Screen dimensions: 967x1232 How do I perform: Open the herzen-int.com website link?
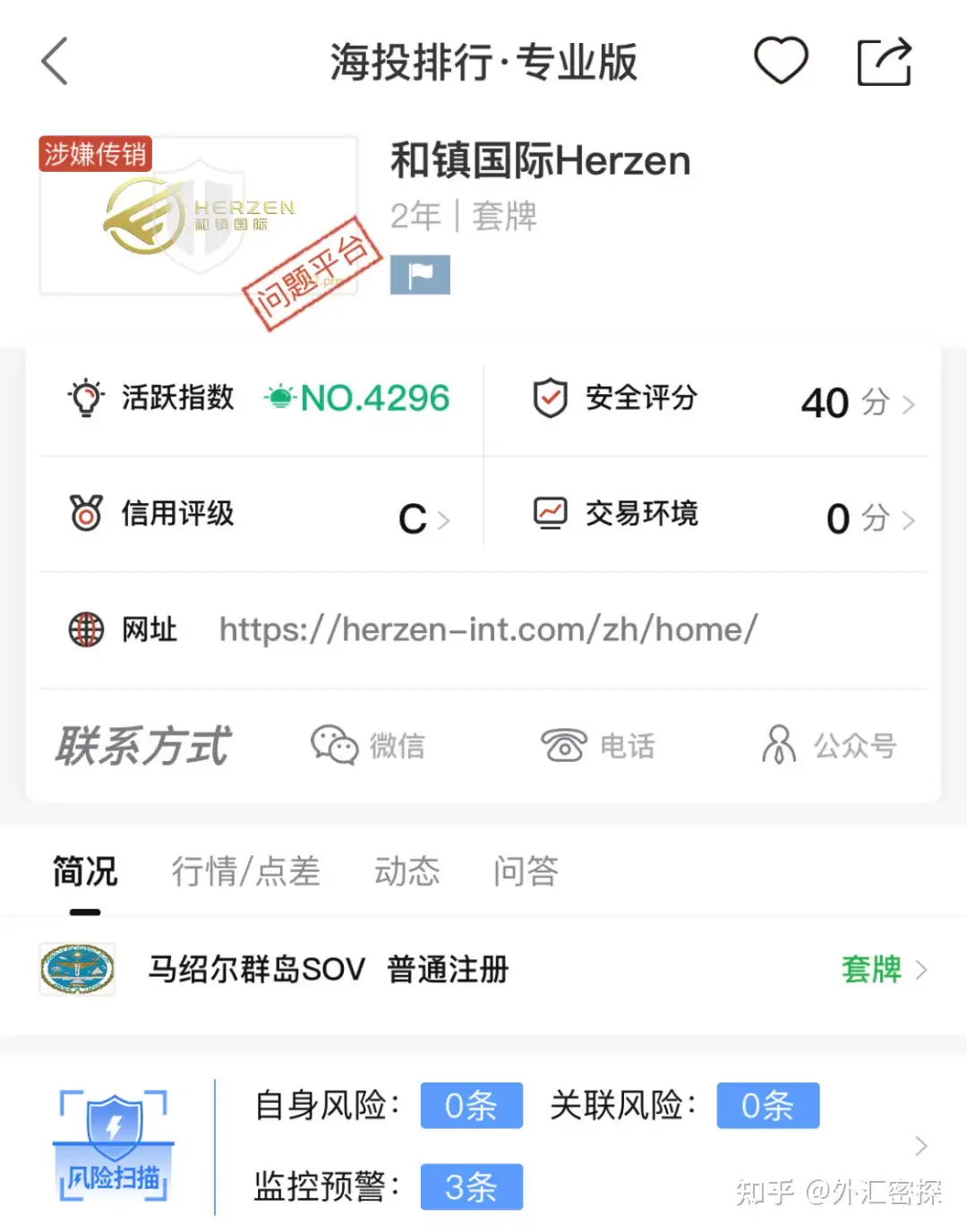488,629
